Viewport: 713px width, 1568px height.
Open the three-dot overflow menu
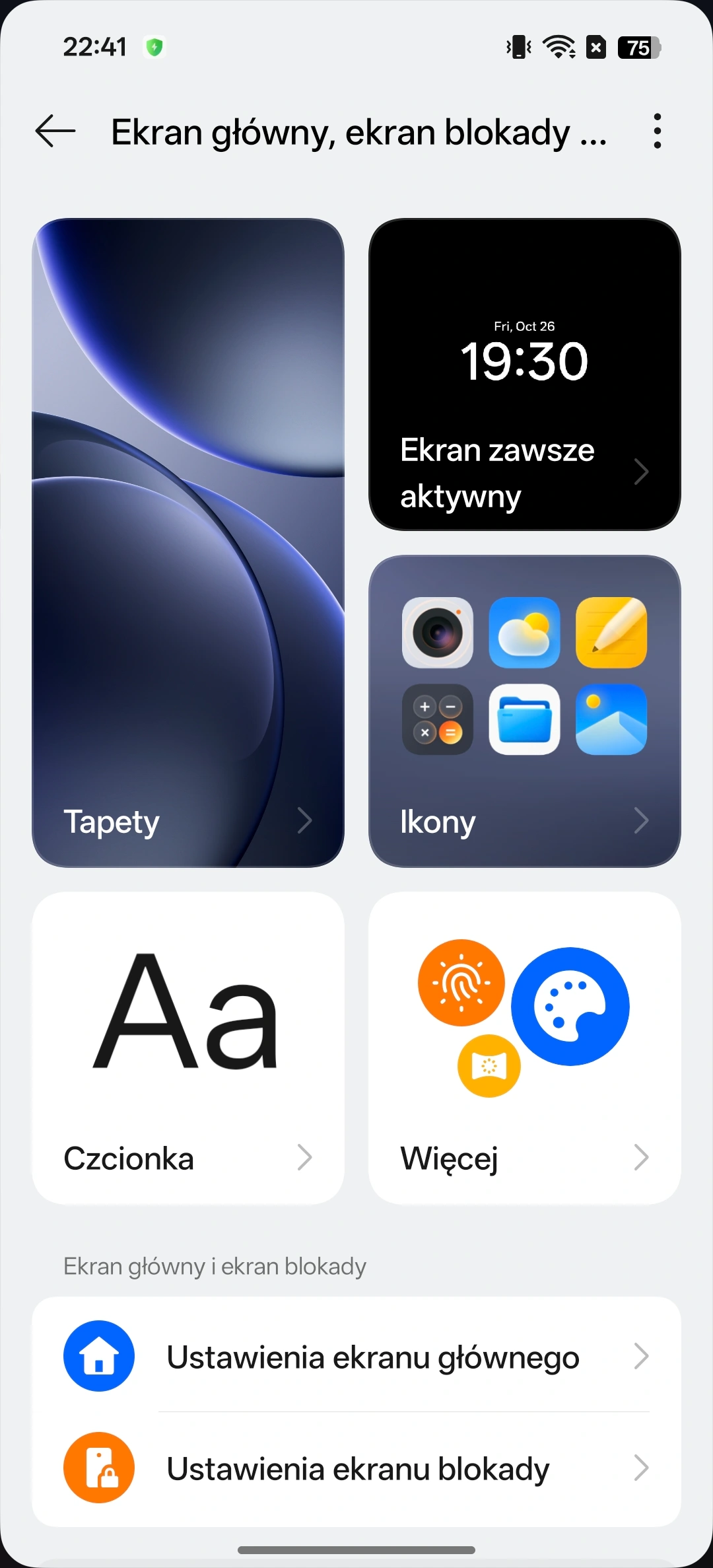[x=656, y=131]
